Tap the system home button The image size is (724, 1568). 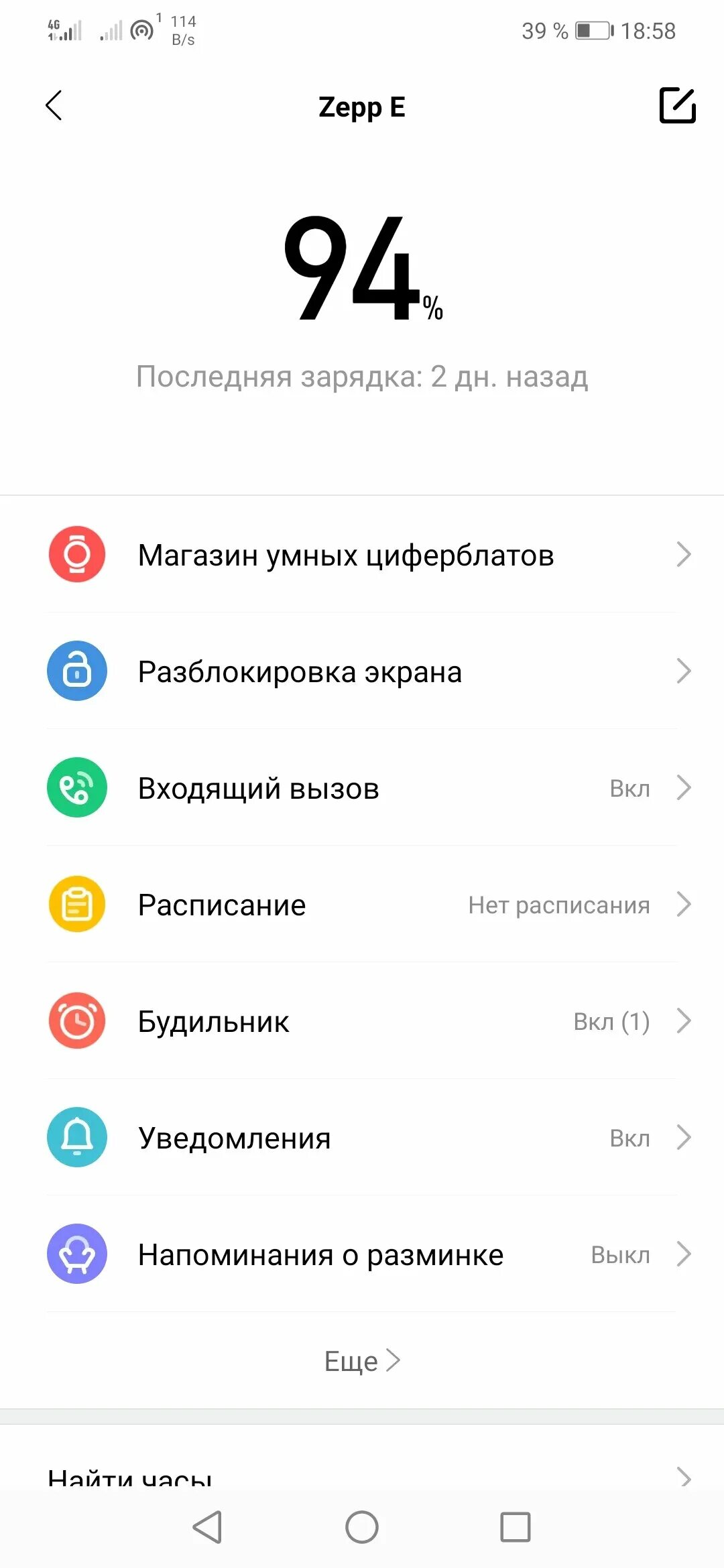[362, 1528]
